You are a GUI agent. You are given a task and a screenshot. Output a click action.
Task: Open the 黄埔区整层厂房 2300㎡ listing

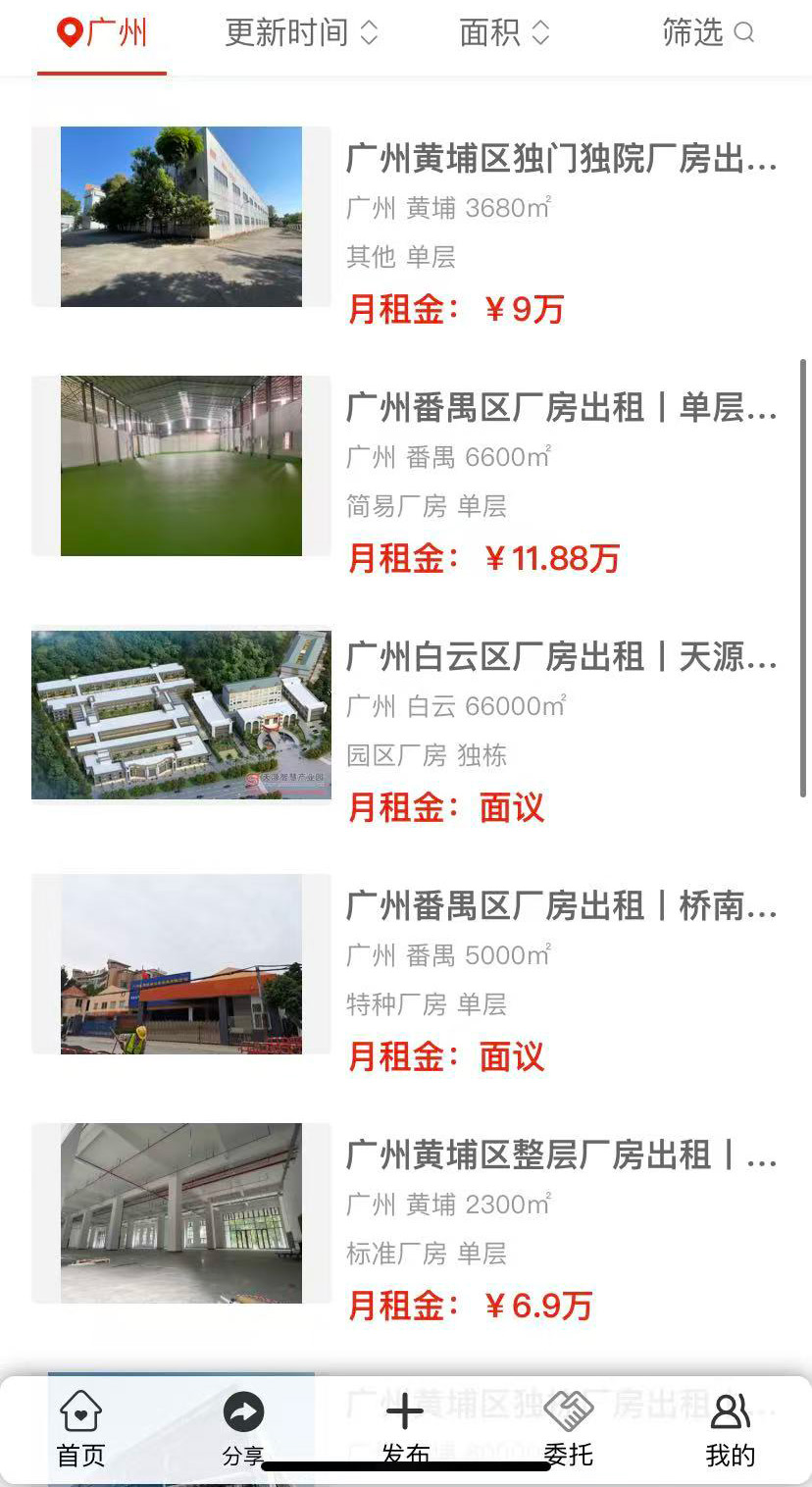tap(561, 1155)
